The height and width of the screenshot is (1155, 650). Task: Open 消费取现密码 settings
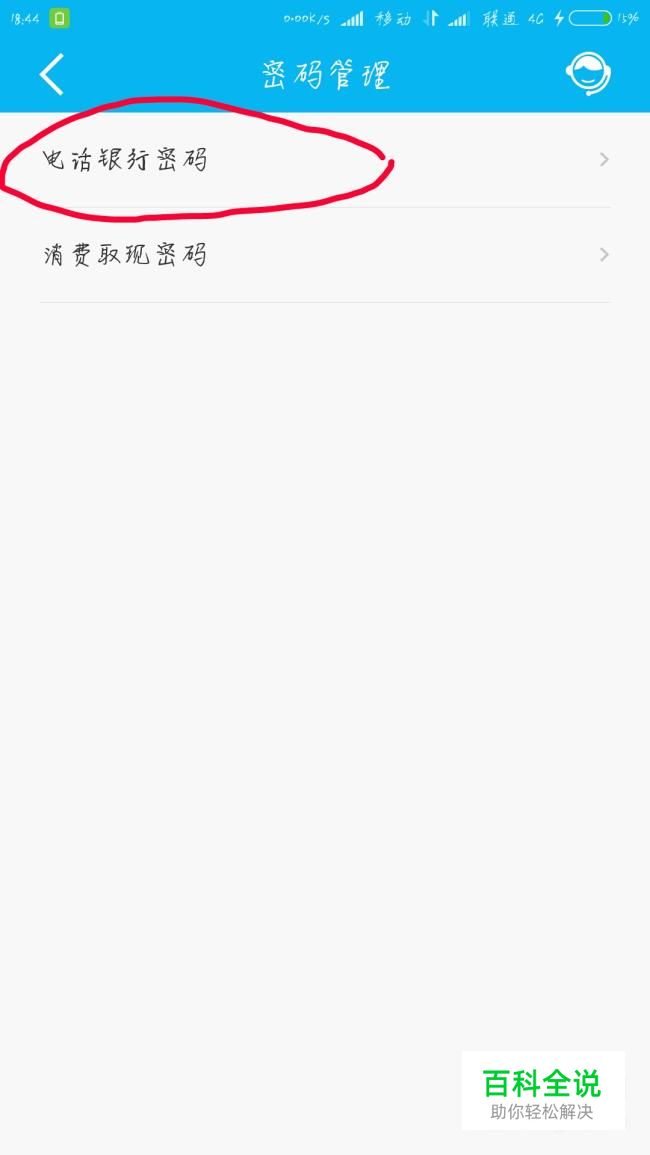click(x=325, y=255)
